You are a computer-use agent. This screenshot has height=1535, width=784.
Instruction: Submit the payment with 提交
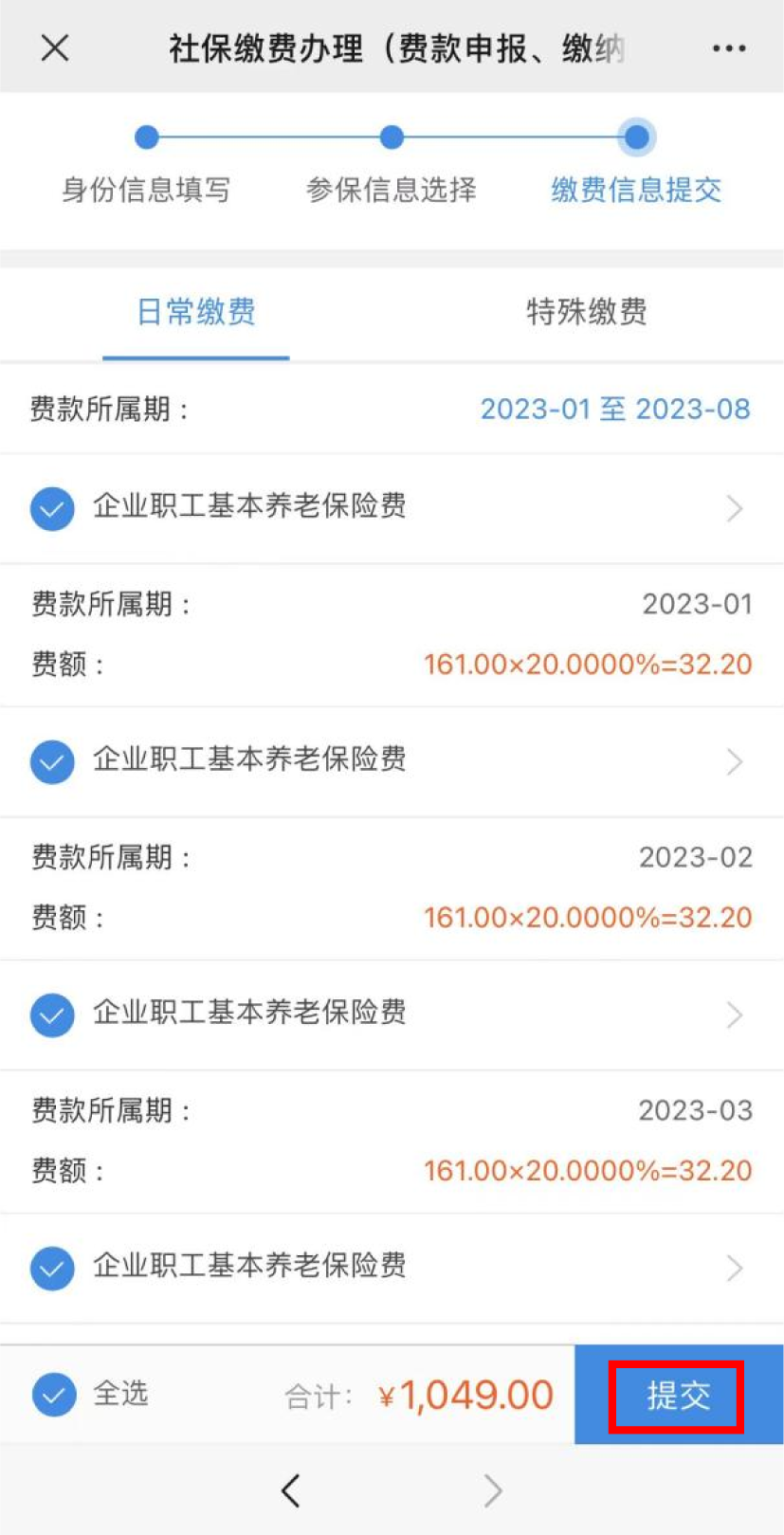tap(677, 1396)
